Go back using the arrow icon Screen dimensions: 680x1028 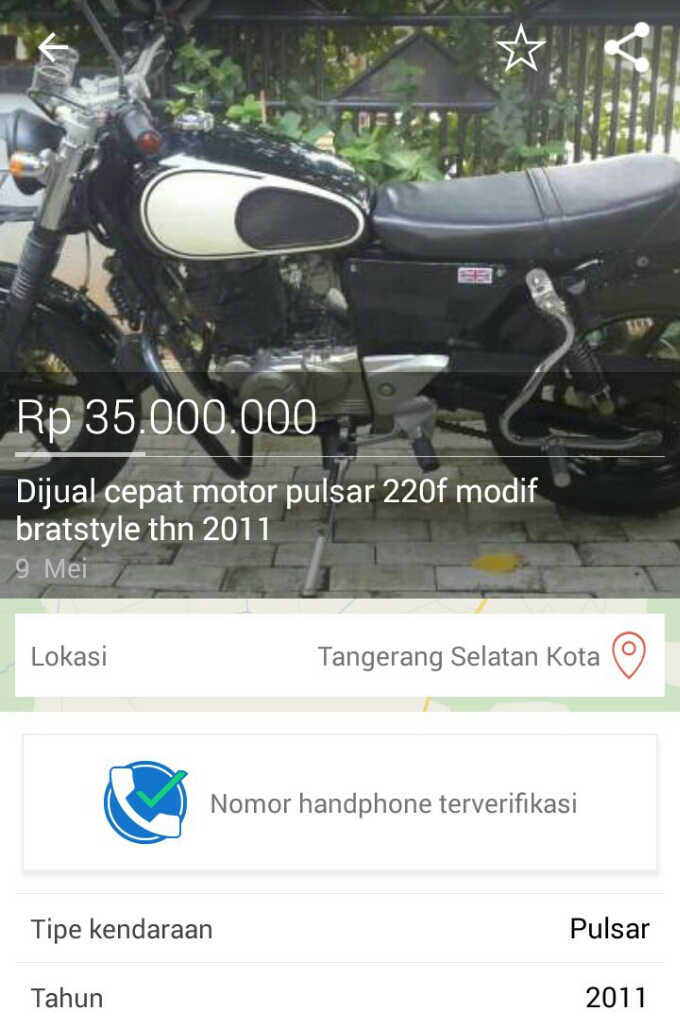coord(53,48)
